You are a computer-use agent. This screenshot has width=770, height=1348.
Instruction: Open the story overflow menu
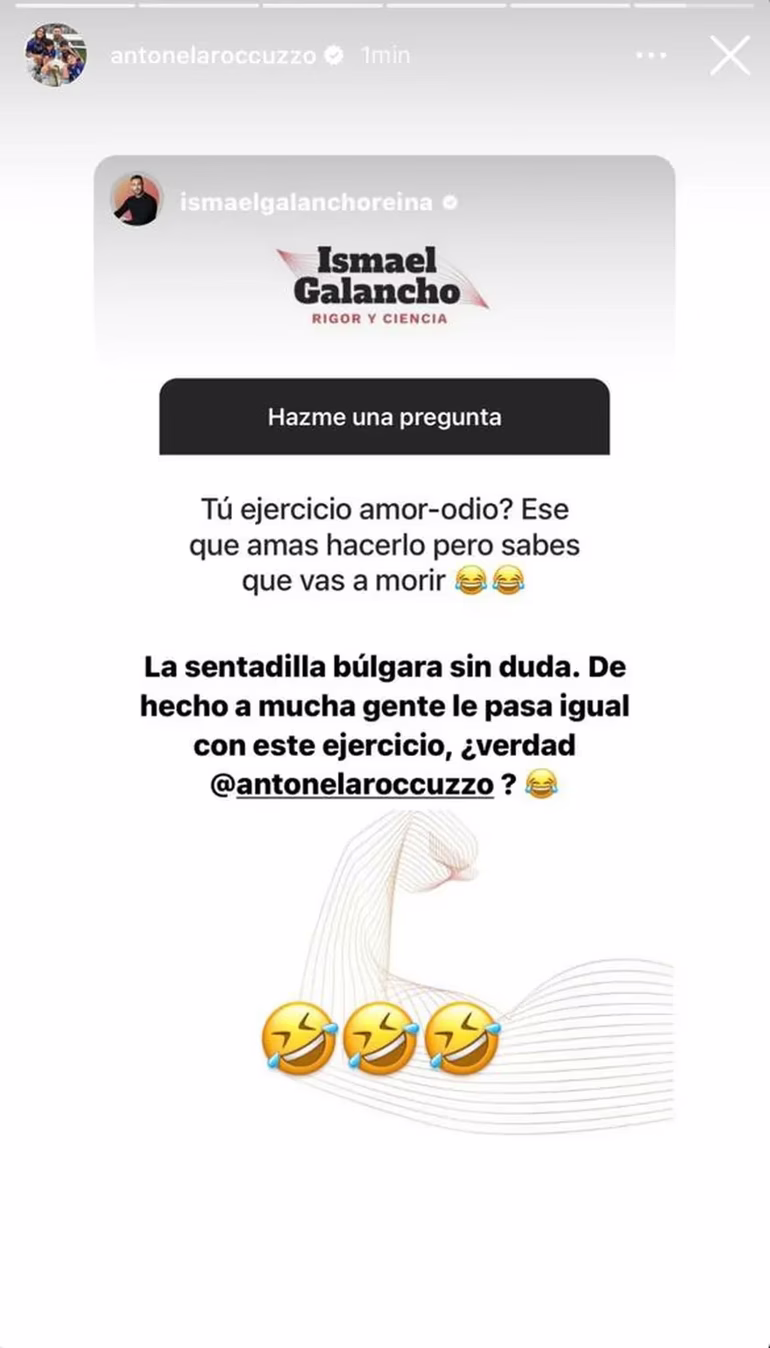pyautogui.click(x=651, y=56)
